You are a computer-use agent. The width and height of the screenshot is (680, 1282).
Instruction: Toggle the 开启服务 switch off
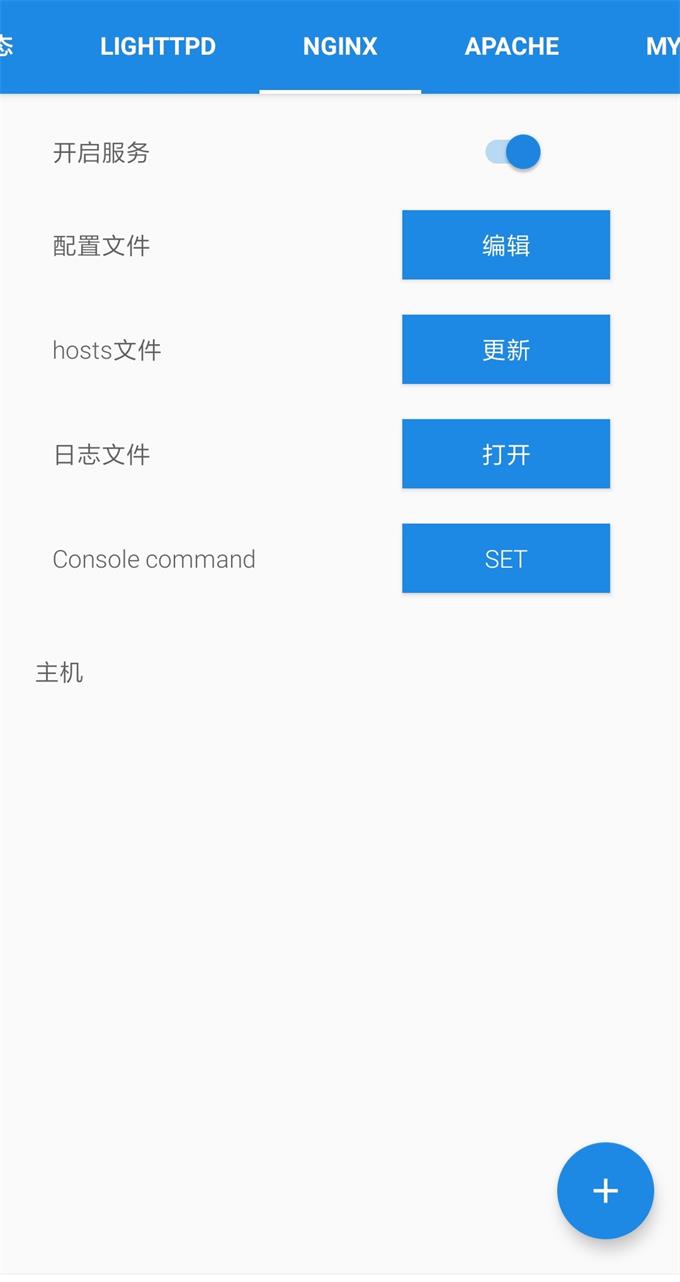coord(513,152)
